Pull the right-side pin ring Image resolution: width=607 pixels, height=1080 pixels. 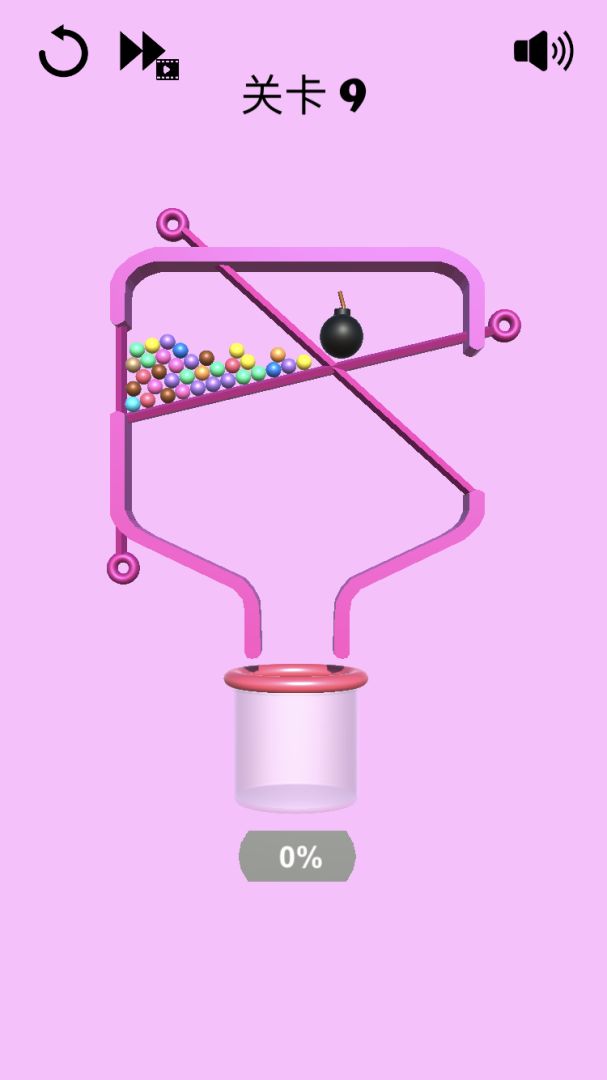click(503, 325)
